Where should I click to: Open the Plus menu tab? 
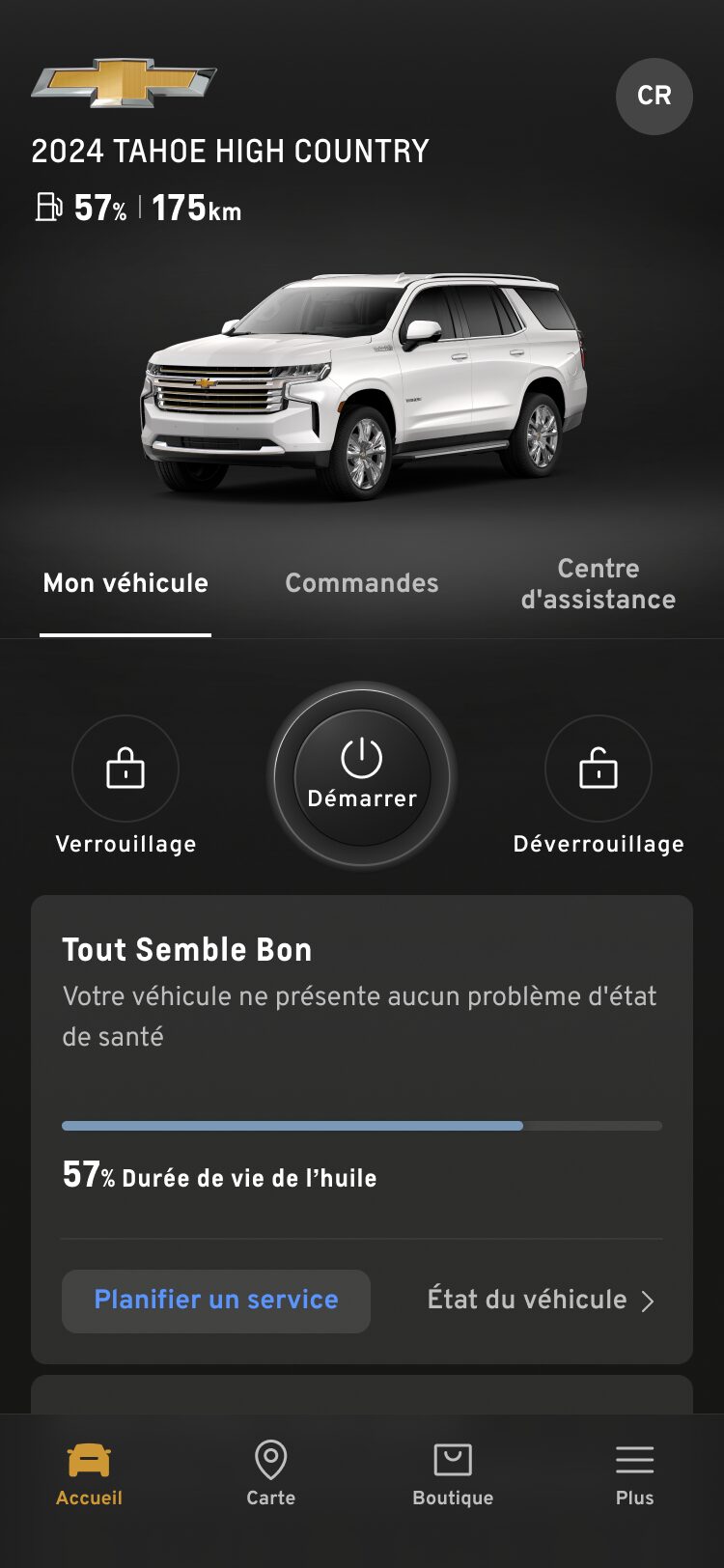pyautogui.click(x=634, y=1472)
